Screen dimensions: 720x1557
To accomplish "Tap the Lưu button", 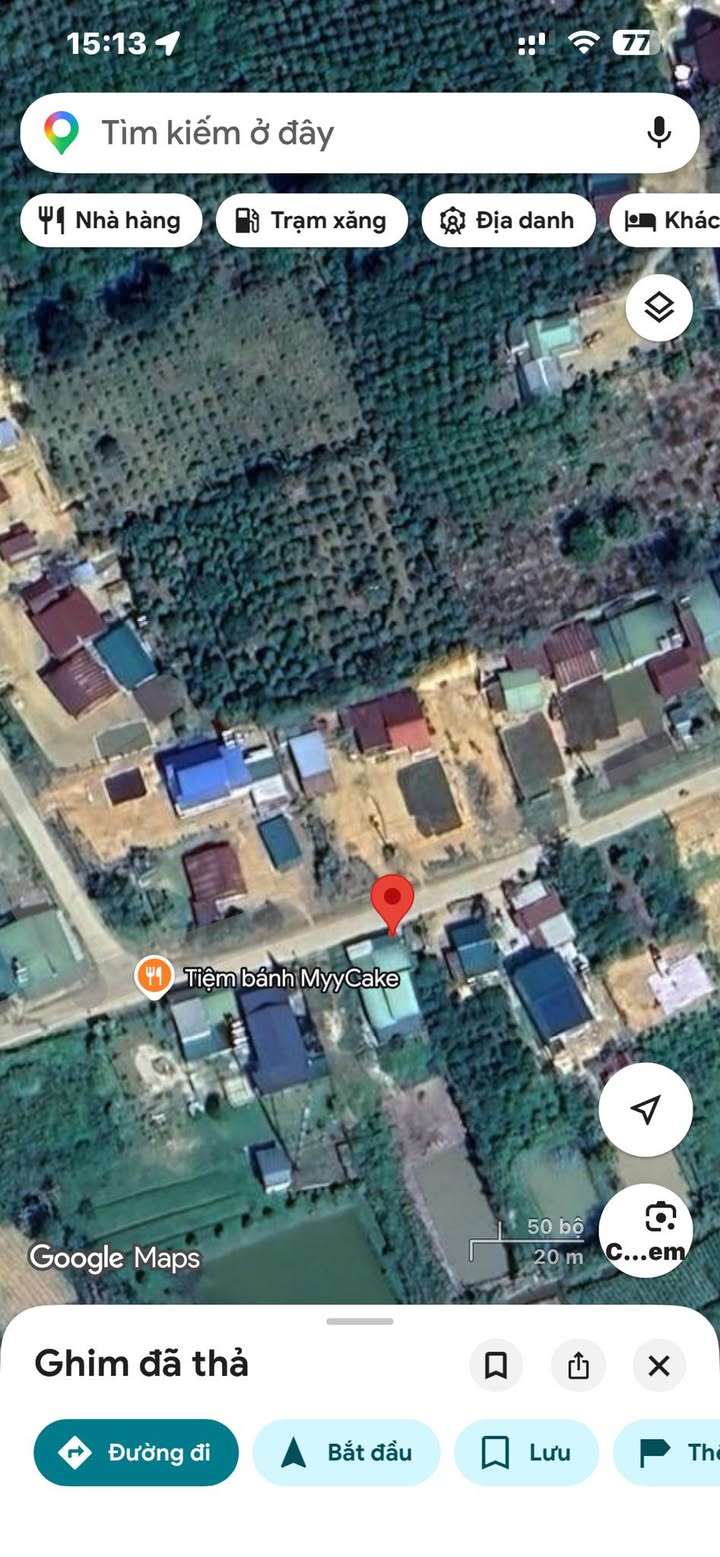I will pyautogui.click(x=526, y=1452).
